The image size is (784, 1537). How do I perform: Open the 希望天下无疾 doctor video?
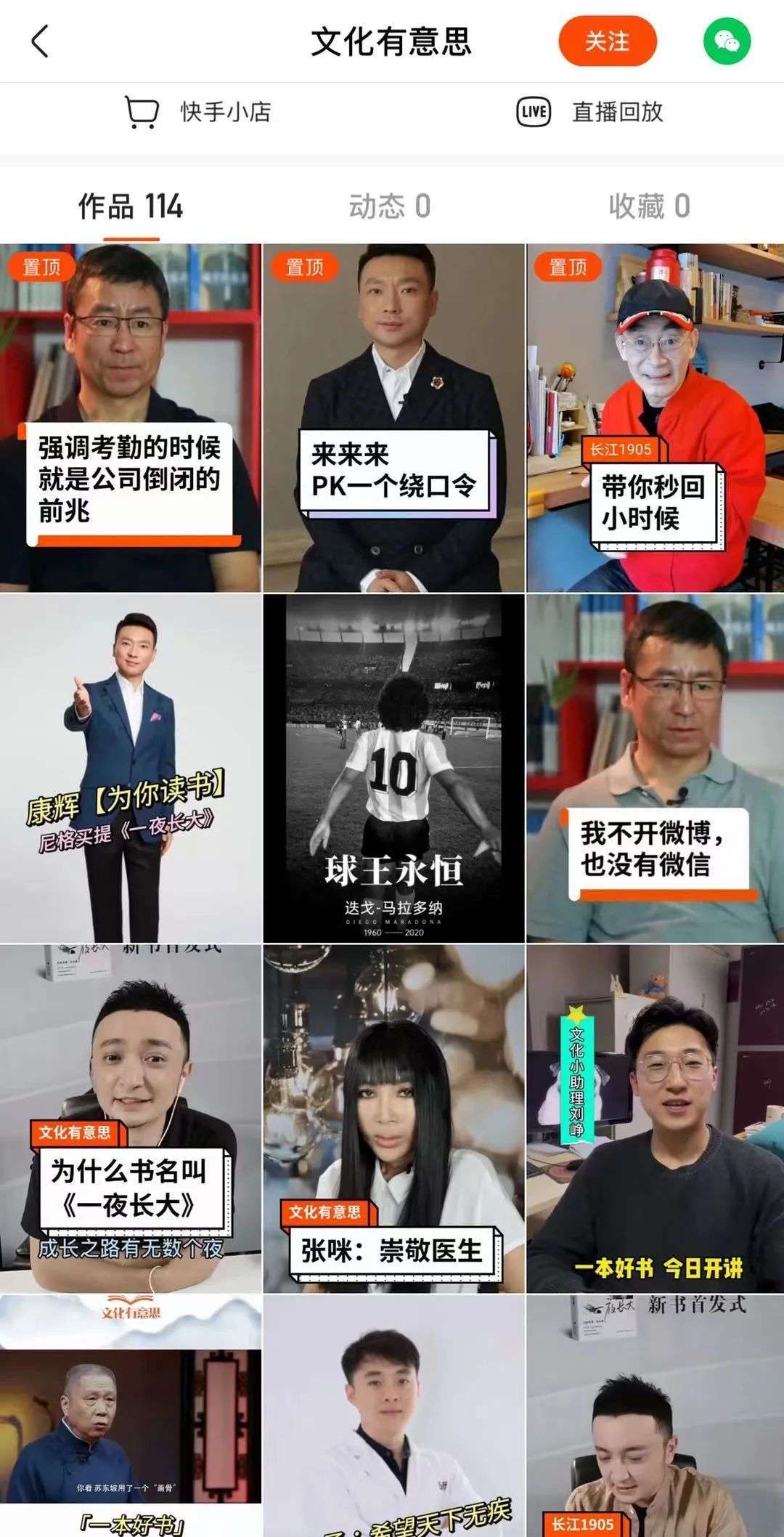coord(393,1416)
